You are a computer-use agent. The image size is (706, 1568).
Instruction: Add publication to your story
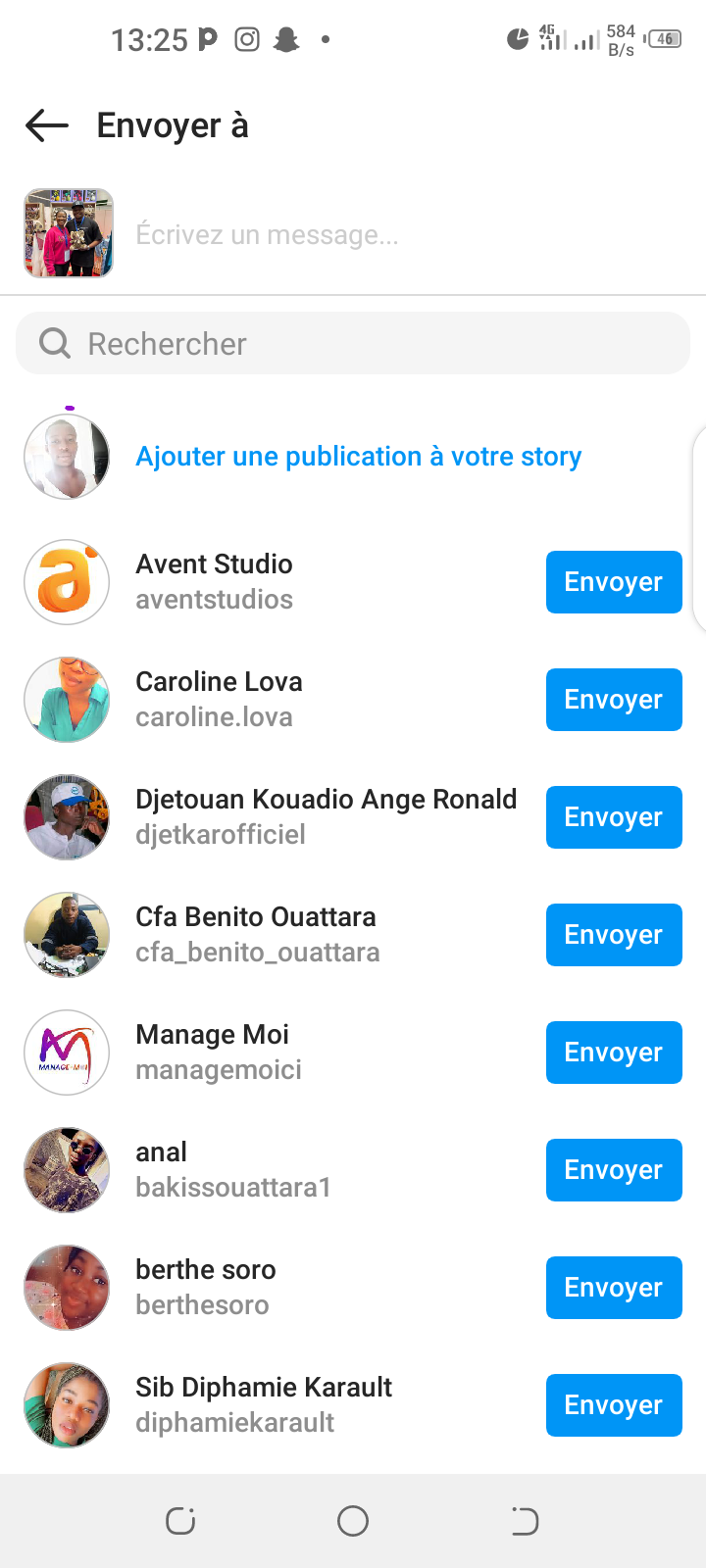(358, 457)
